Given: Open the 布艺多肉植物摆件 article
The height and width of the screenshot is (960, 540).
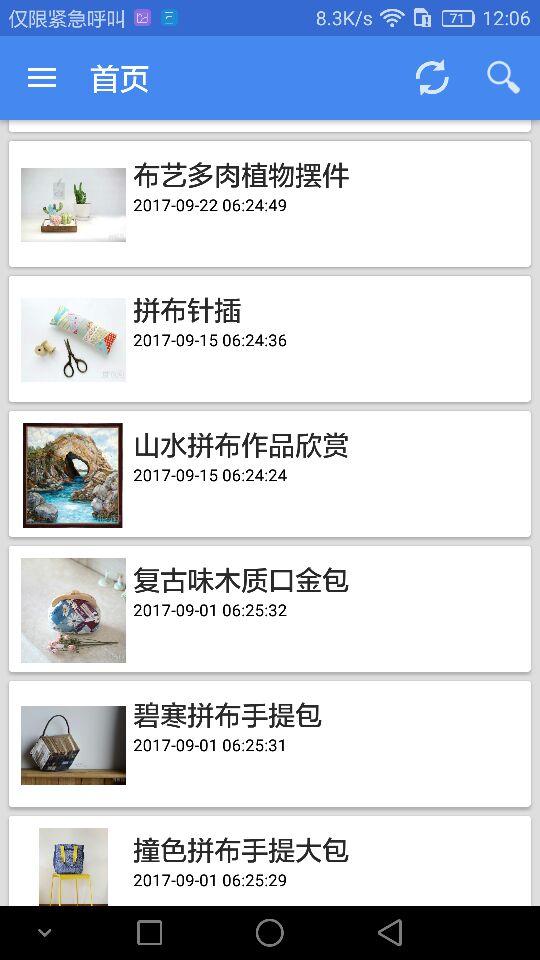Looking at the screenshot, I should 269,204.
